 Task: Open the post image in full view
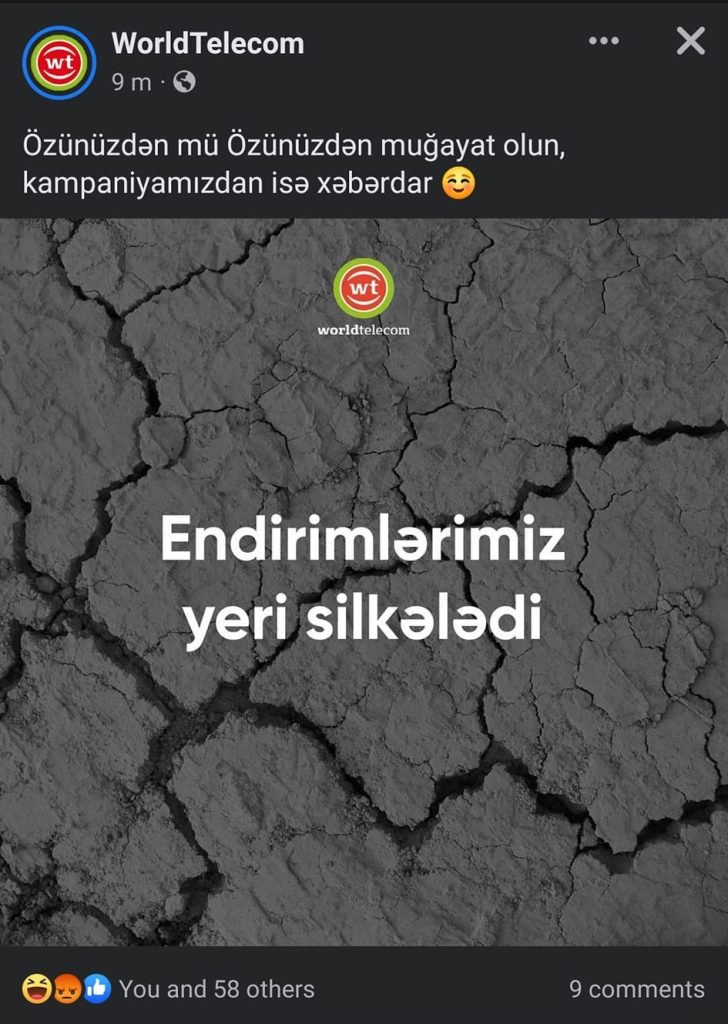(x=364, y=580)
